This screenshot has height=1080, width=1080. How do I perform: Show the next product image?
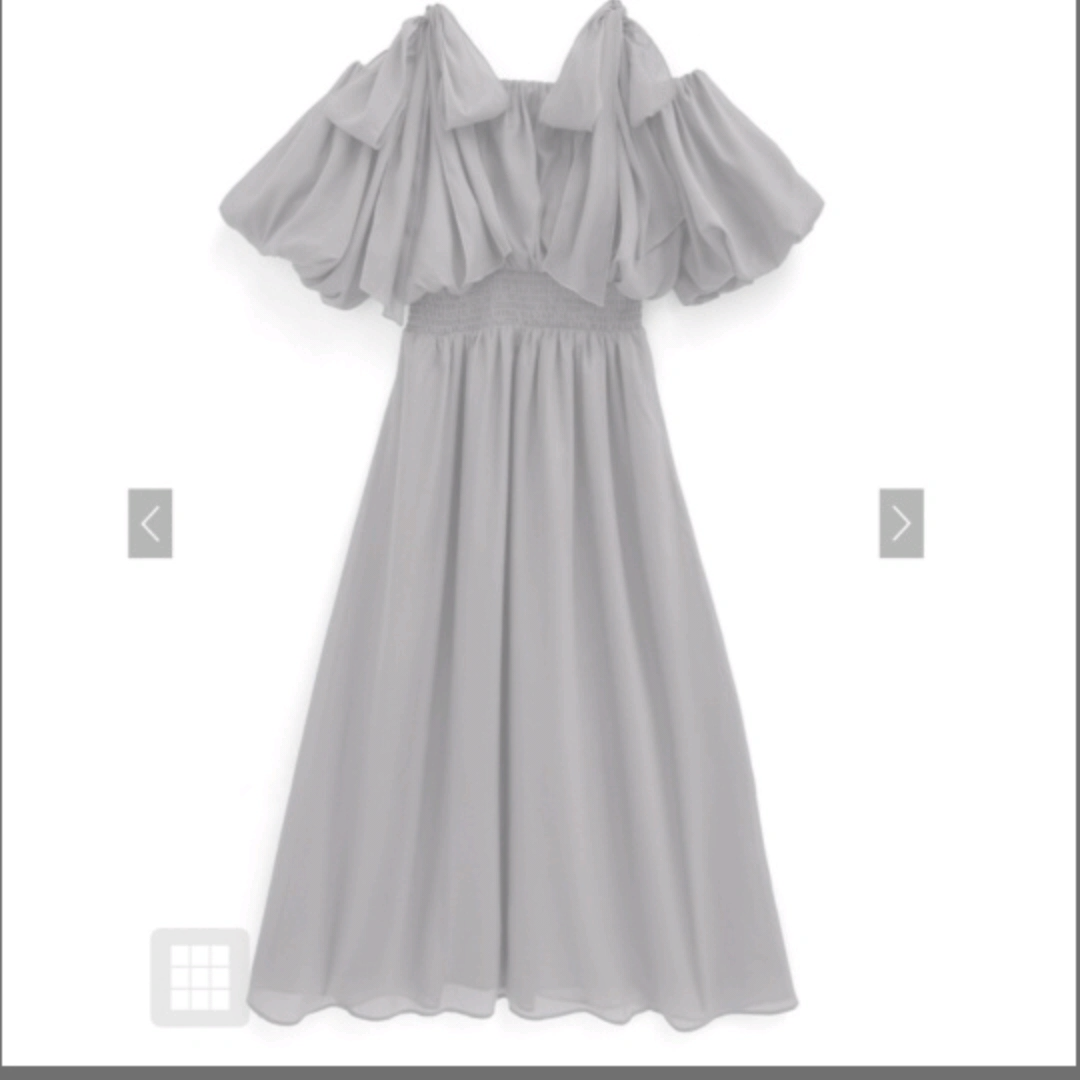pos(901,523)
